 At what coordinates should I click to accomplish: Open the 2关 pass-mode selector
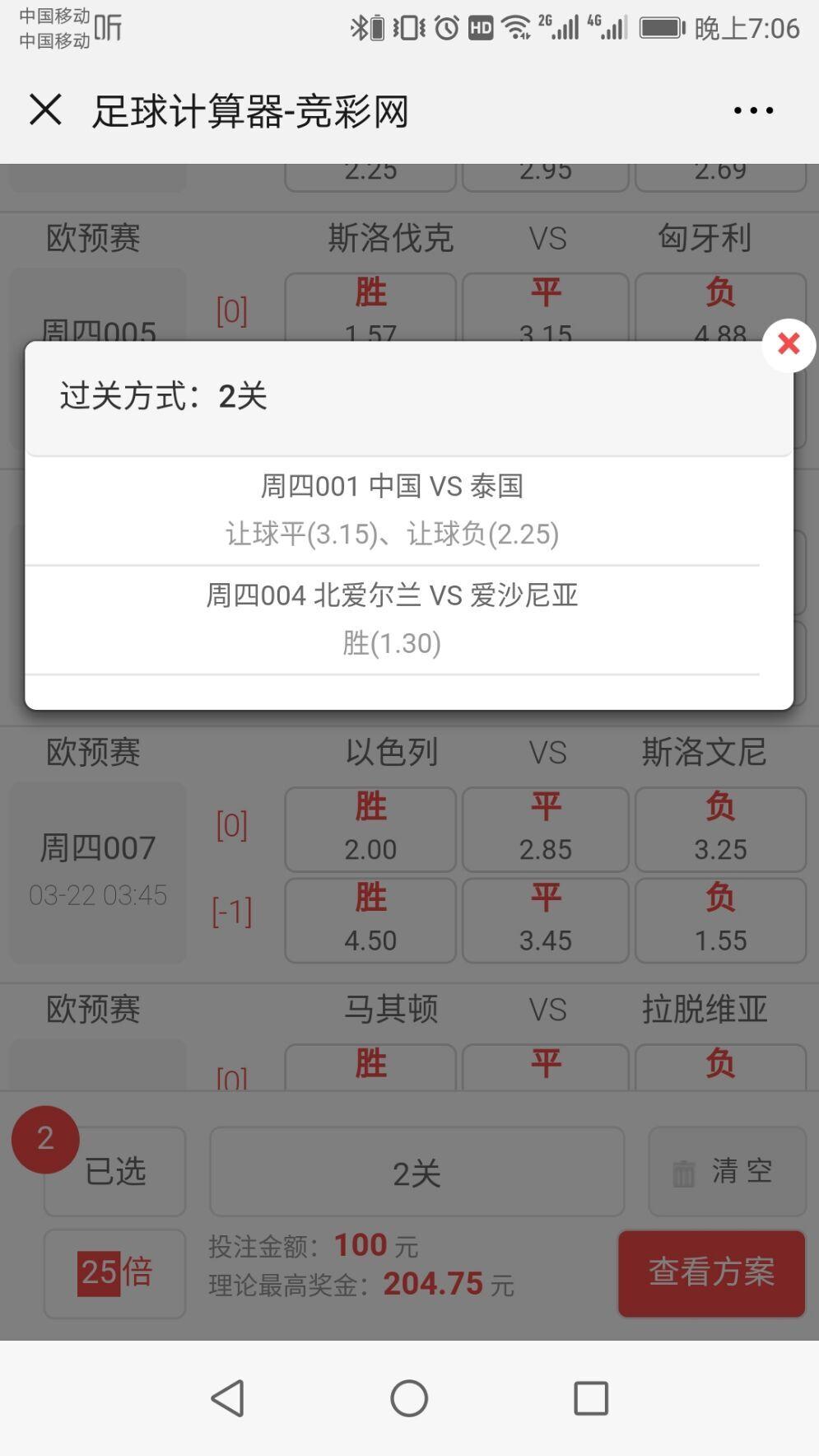416,1171
